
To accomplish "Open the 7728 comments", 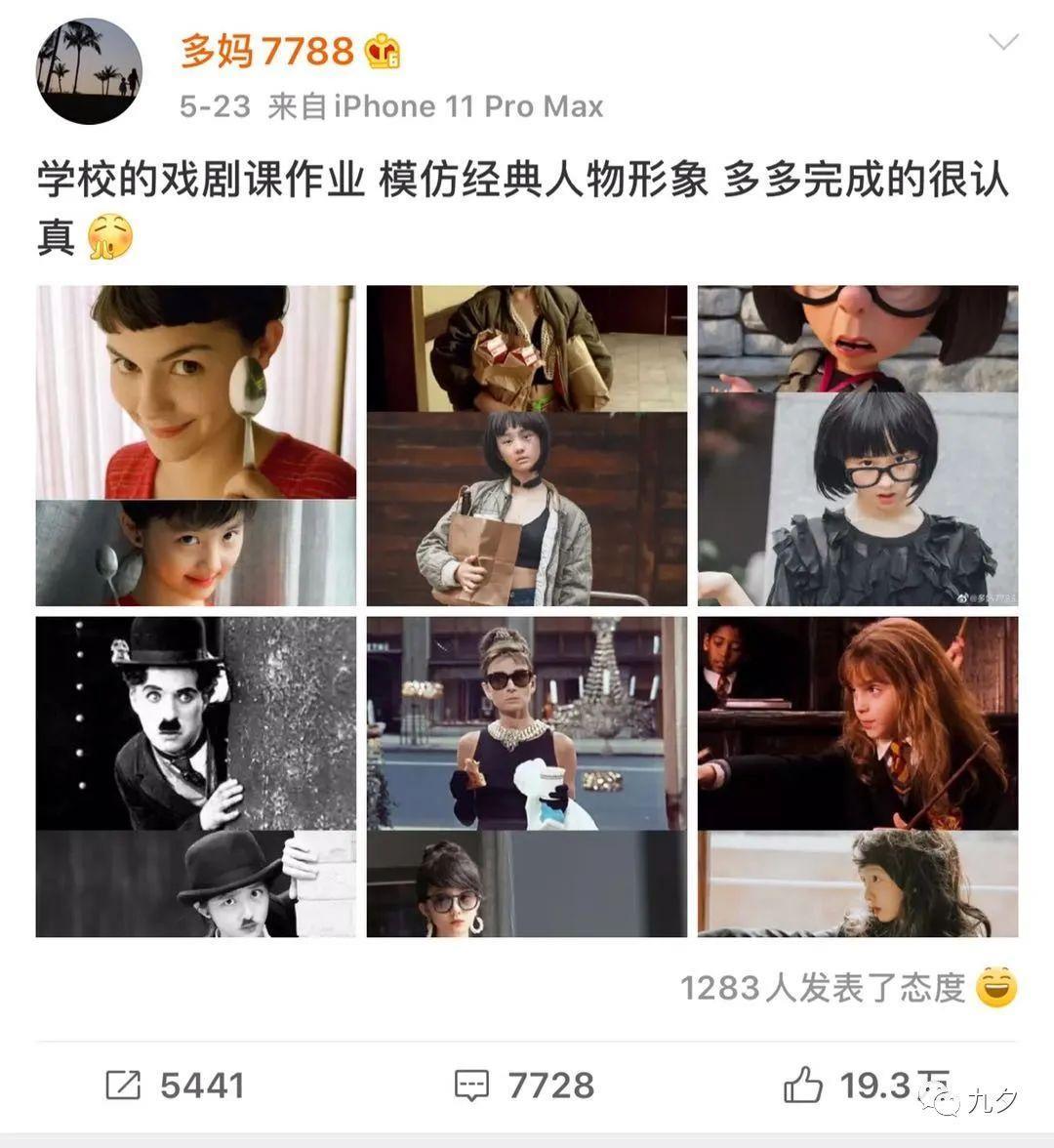I will click(525, 1085).
